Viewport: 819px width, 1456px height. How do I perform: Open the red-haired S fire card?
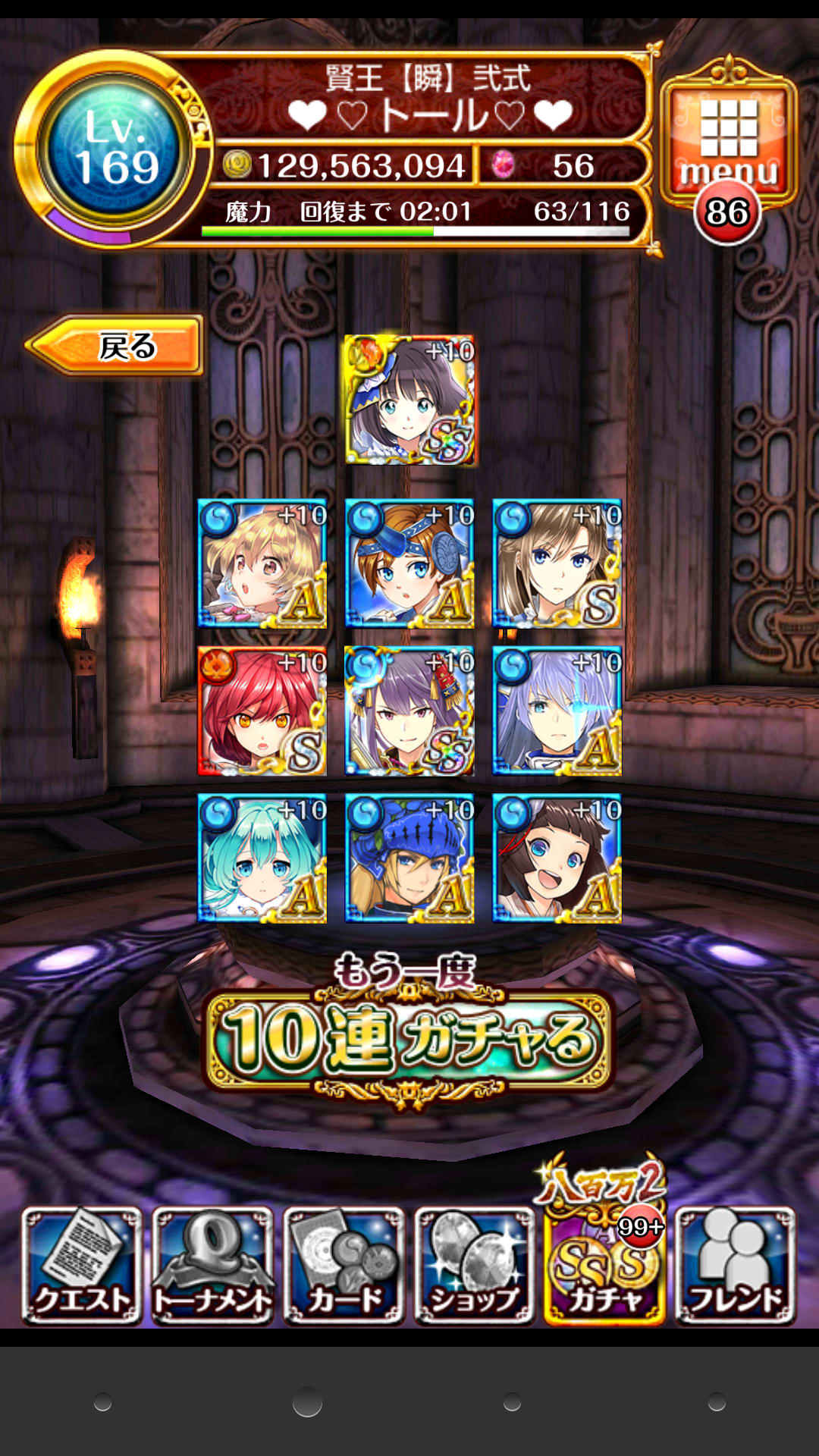262,711
